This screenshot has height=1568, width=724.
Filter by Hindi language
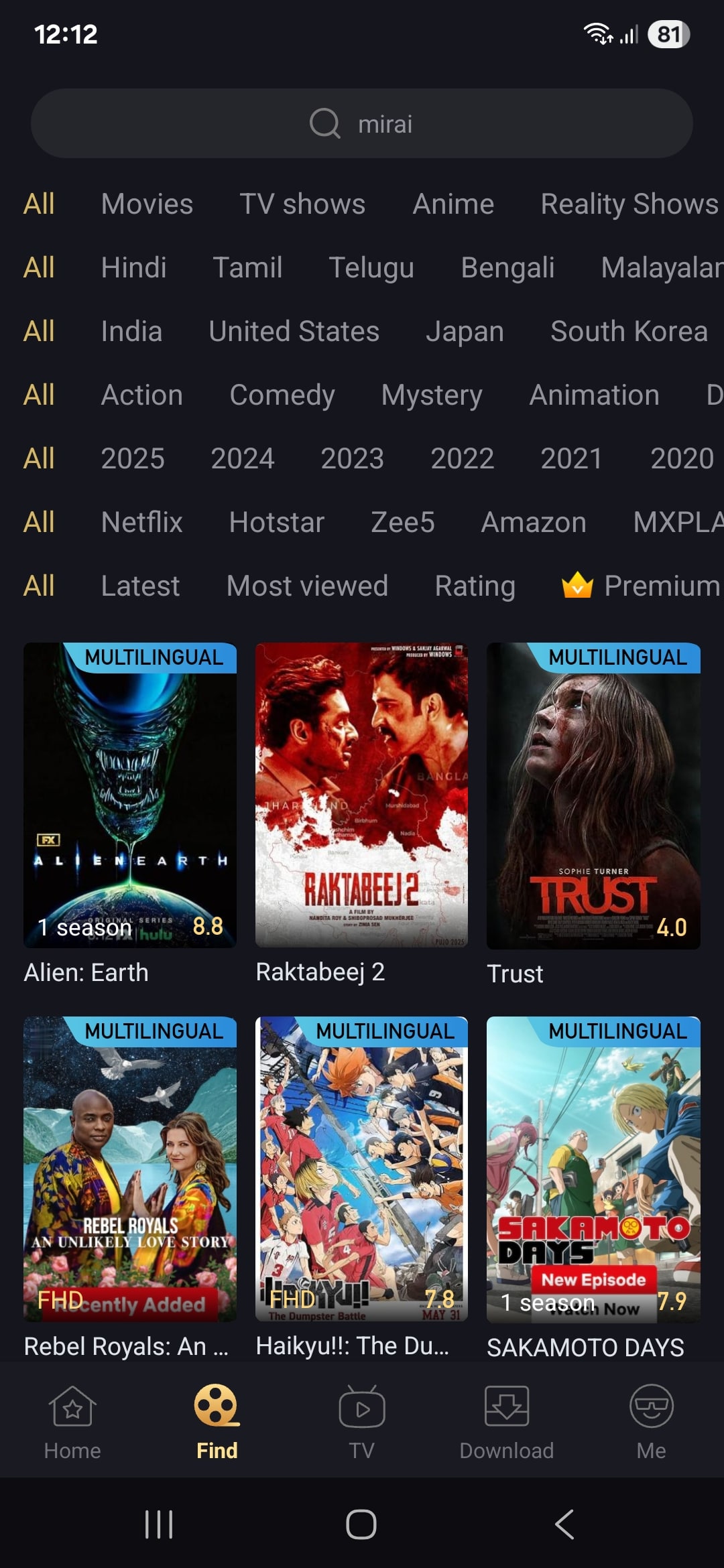pos(133,268)
